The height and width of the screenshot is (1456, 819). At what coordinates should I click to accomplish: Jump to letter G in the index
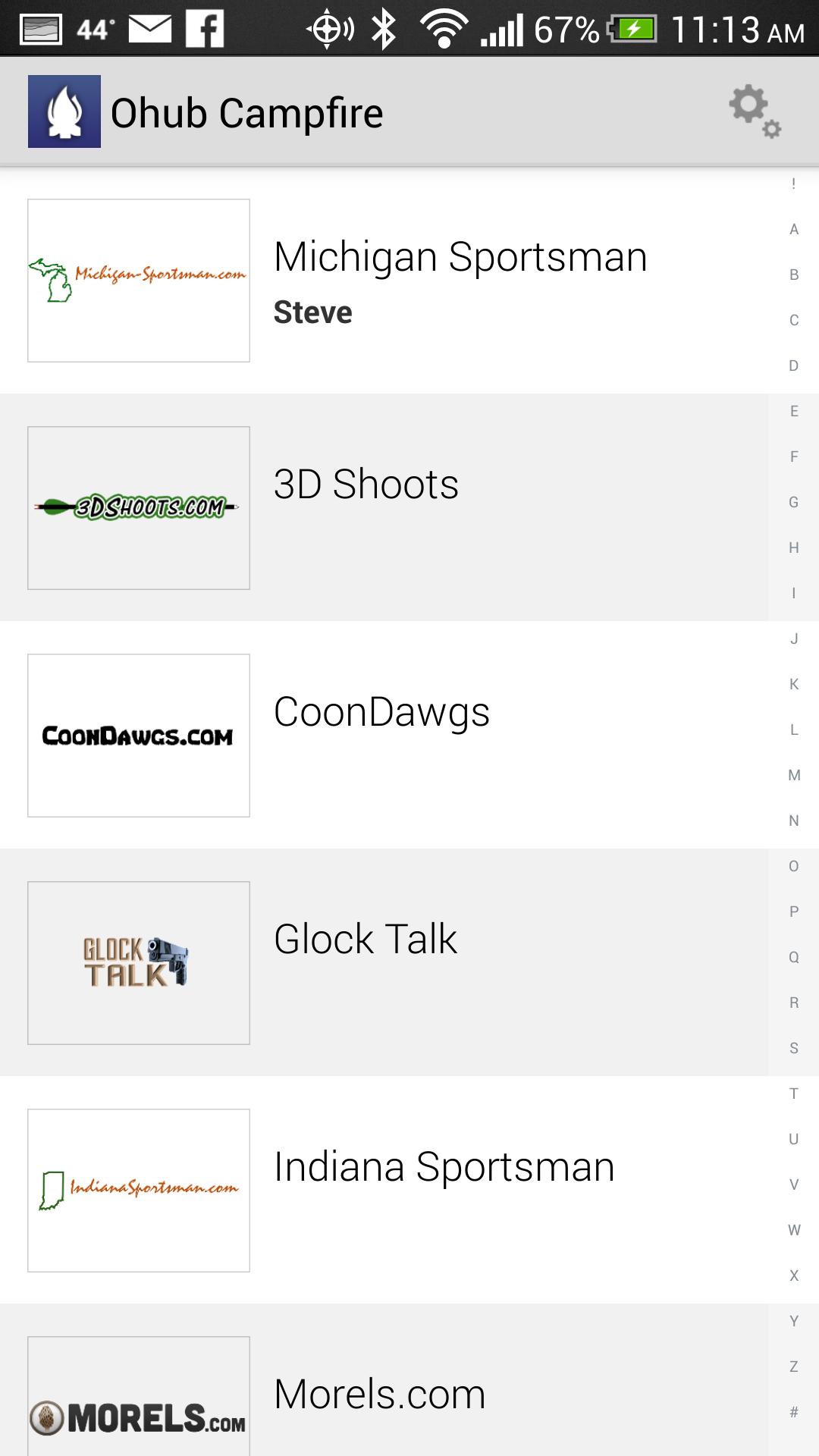794,502
